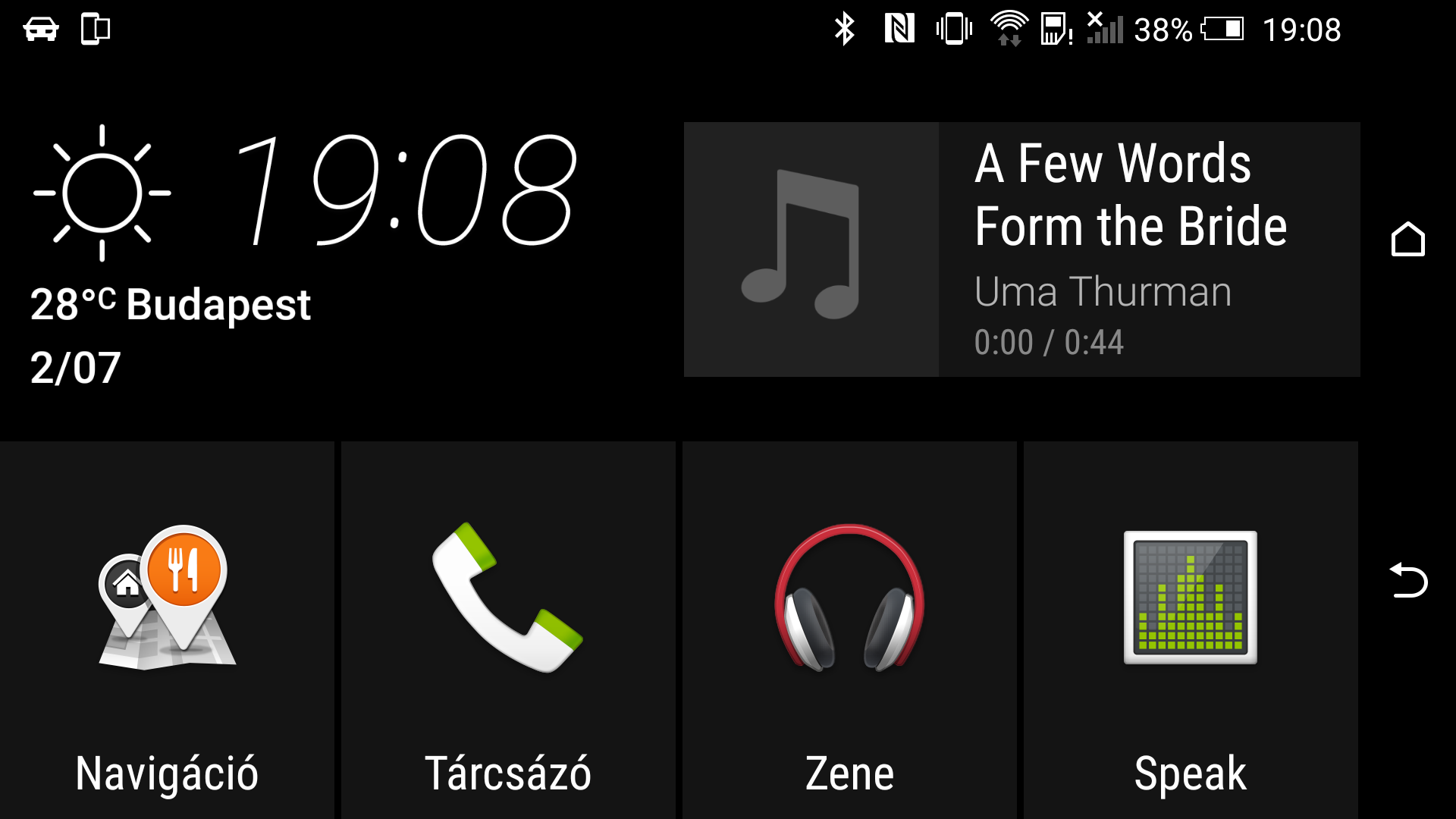Viewport: 1456px width, 819px height.
Task: Launch the Tárcsázó phone dialer
Action: [508, 629]
